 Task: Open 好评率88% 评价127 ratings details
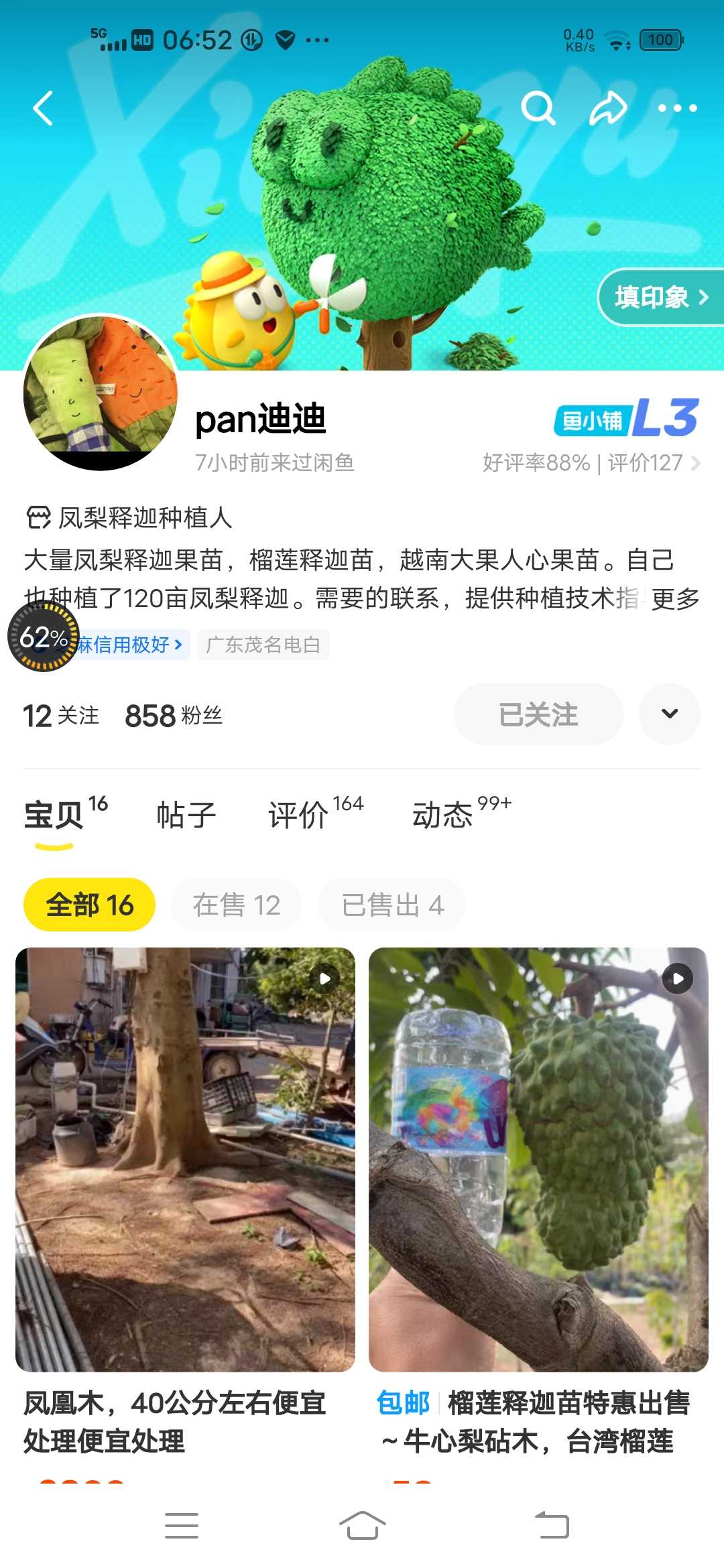(590, 463)
